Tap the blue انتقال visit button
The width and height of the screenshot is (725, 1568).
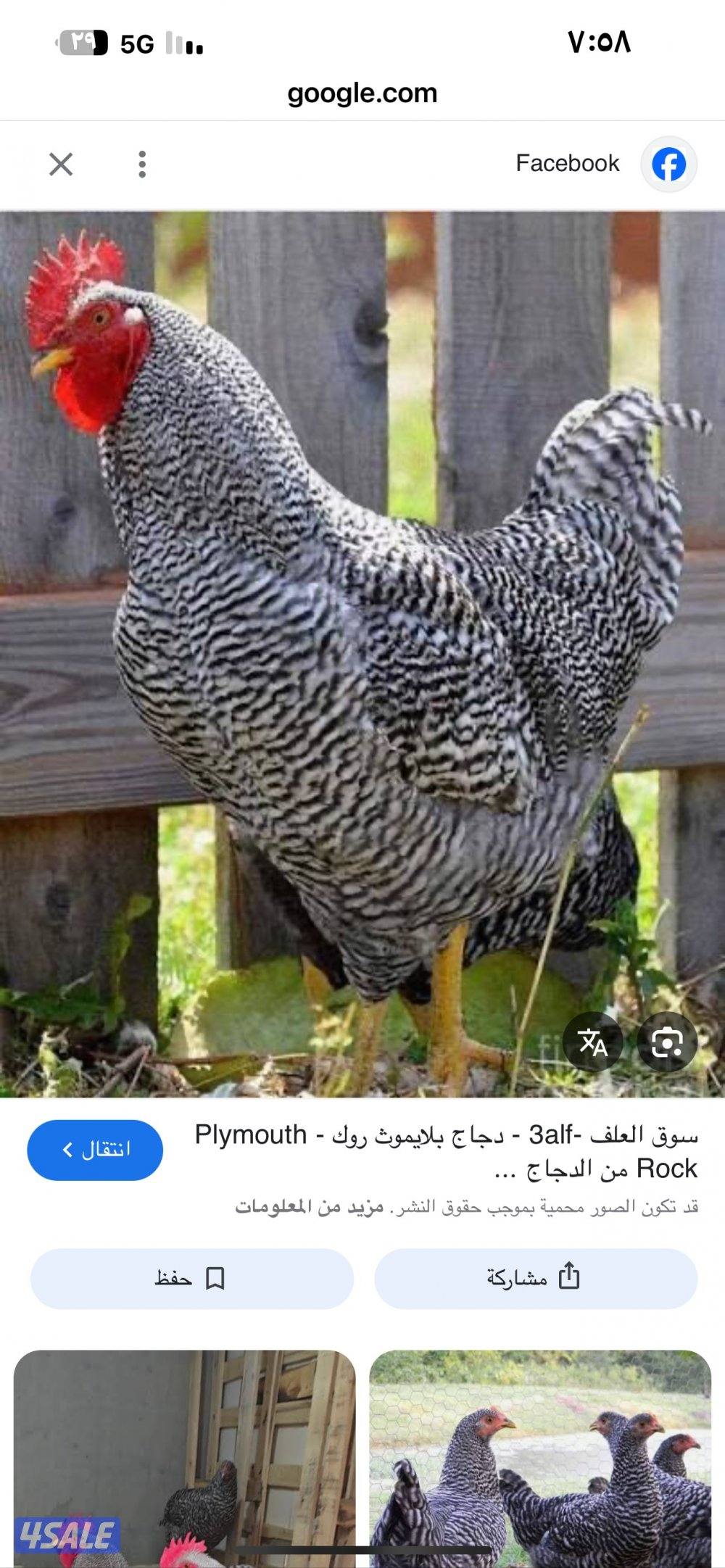click(95, 1150)
